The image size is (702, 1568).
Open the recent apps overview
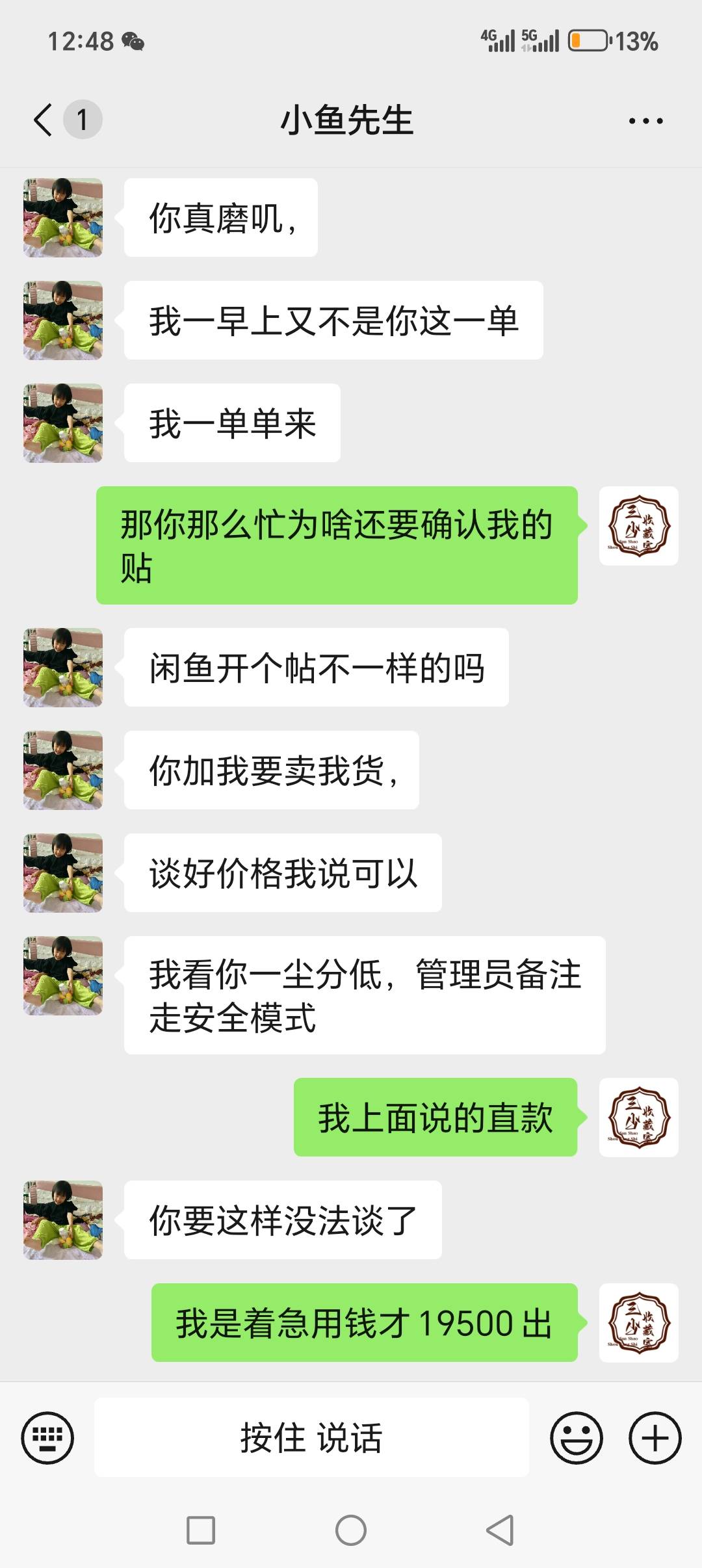click(x=201, y=1530)
